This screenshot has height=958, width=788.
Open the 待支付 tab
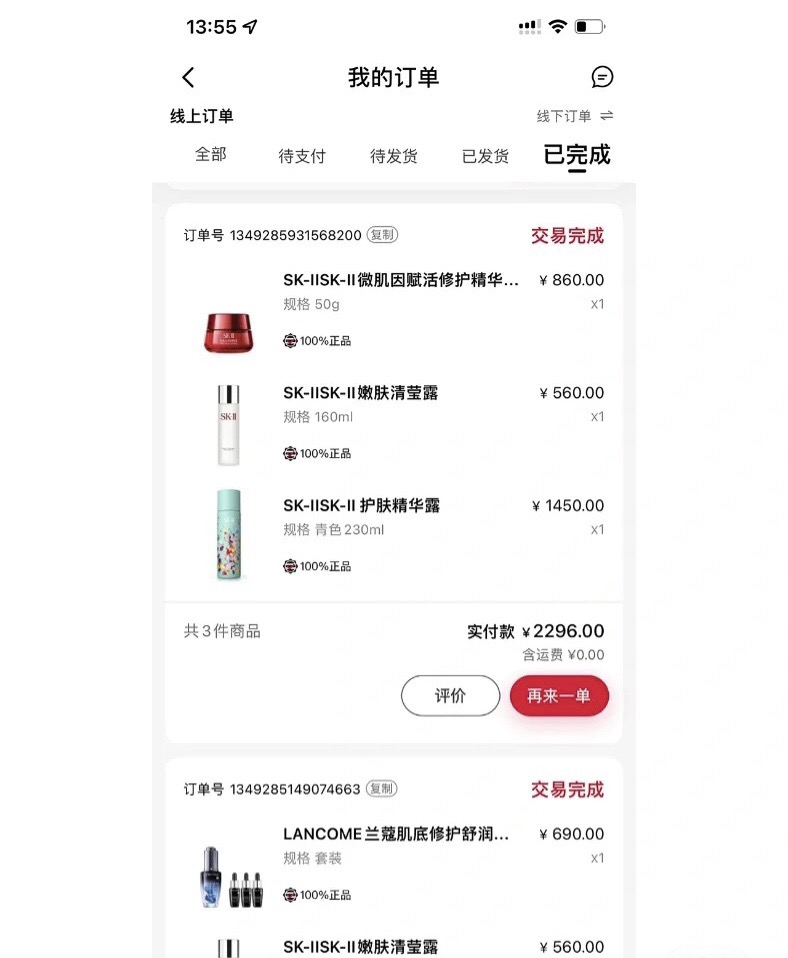(301, 155)
